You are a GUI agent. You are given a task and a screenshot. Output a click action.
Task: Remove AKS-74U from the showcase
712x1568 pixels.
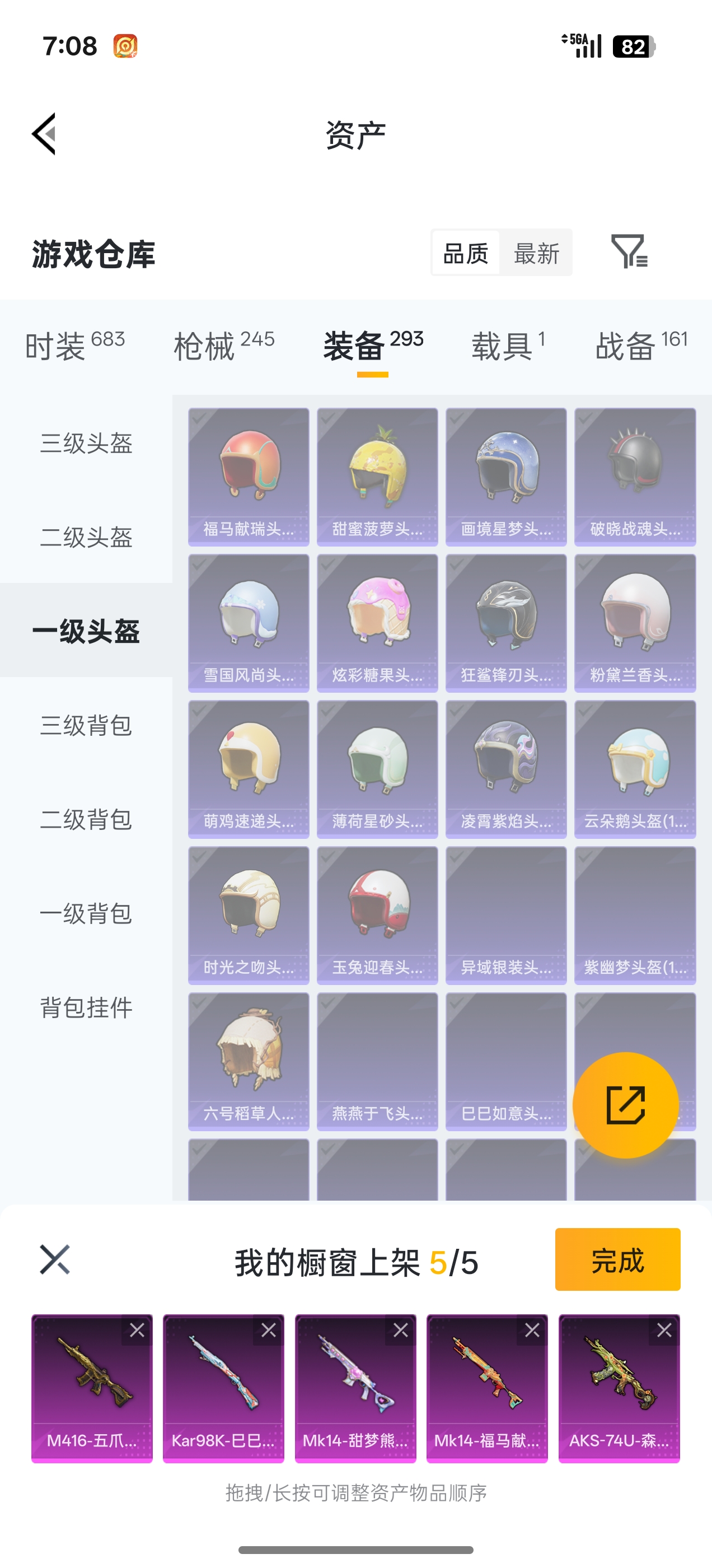point(664,1331)
